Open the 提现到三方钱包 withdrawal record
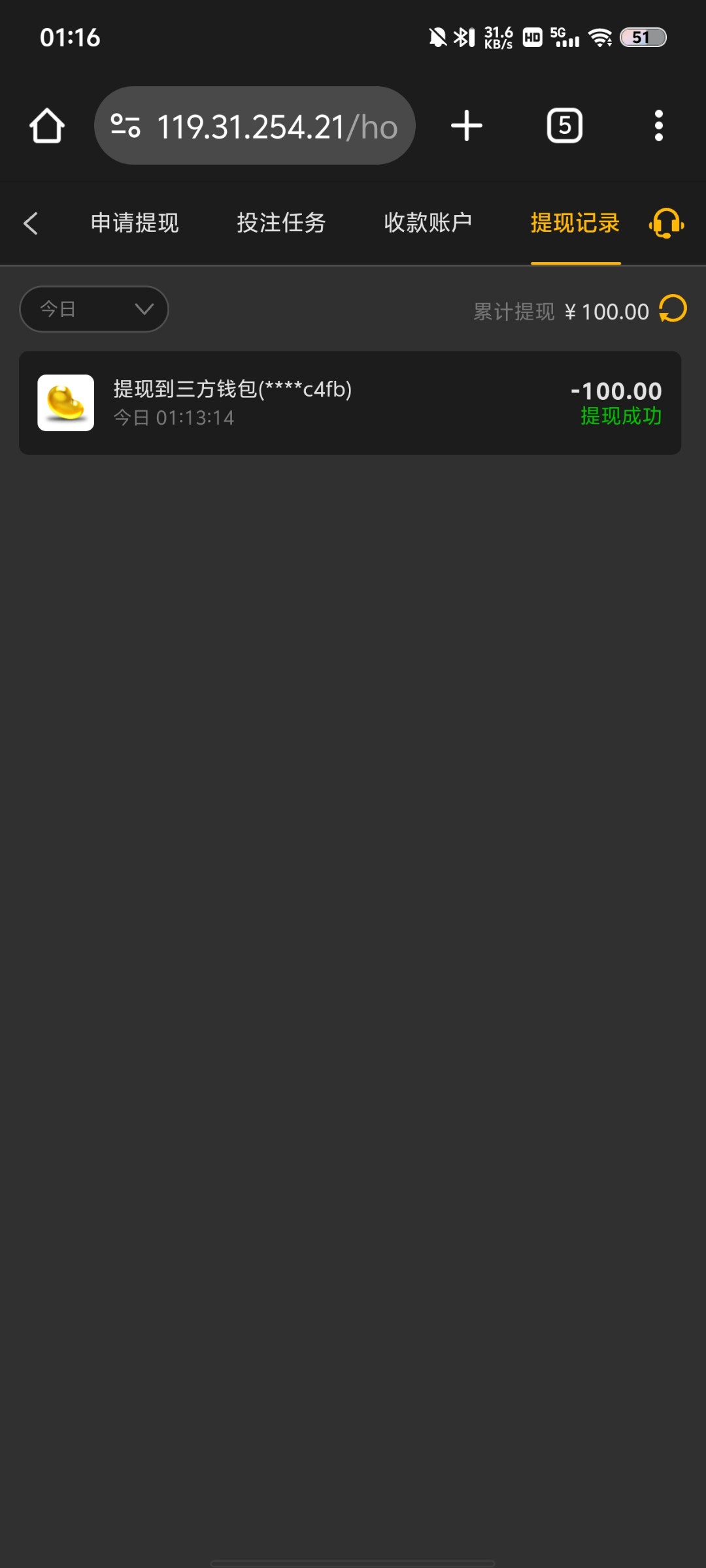This screenshot has width=706, height=1568. 350,403
